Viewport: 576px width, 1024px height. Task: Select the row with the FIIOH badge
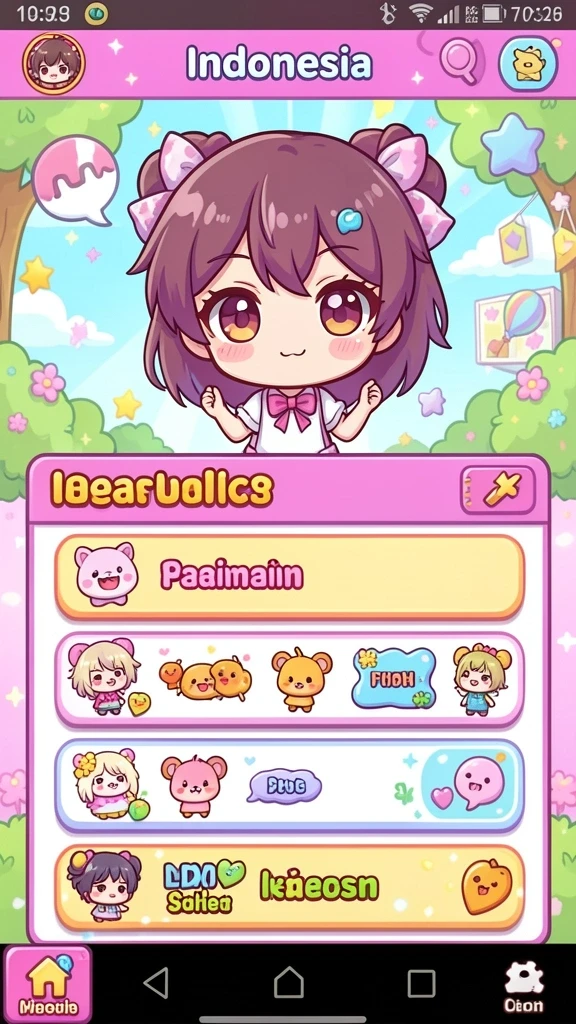pyautogui.click(x=289, y=679)
